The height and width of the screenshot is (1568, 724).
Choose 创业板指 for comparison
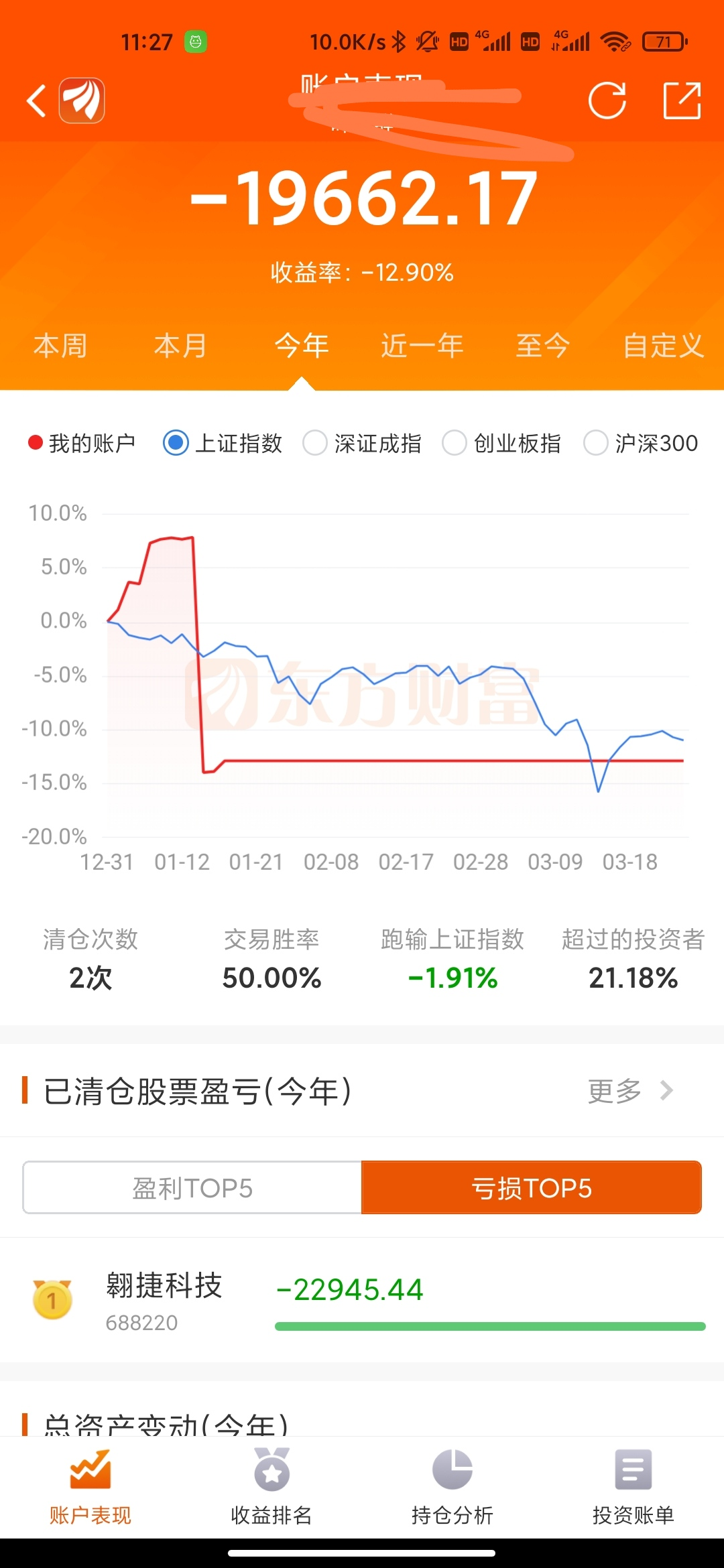click(x=501, y=443)
